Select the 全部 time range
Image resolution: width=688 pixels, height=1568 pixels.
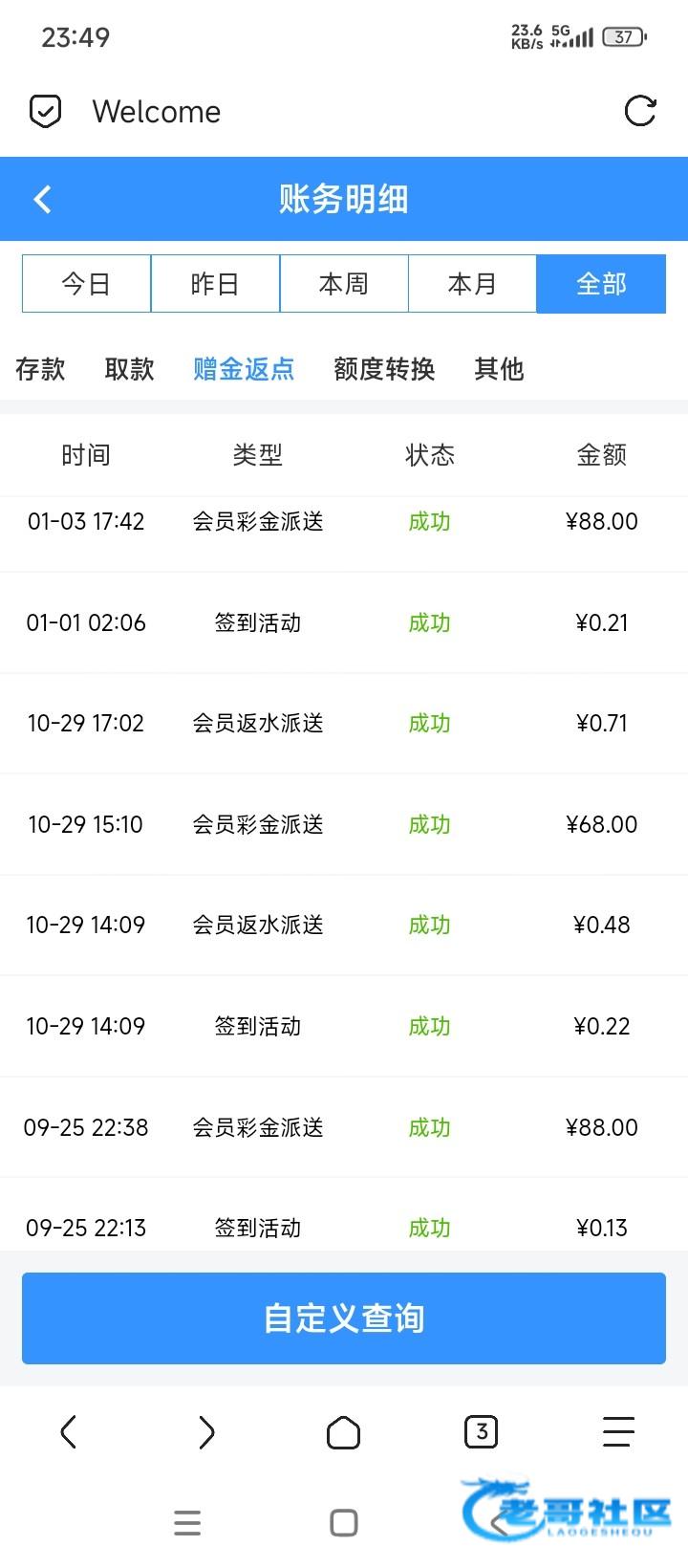coord(601,284)
